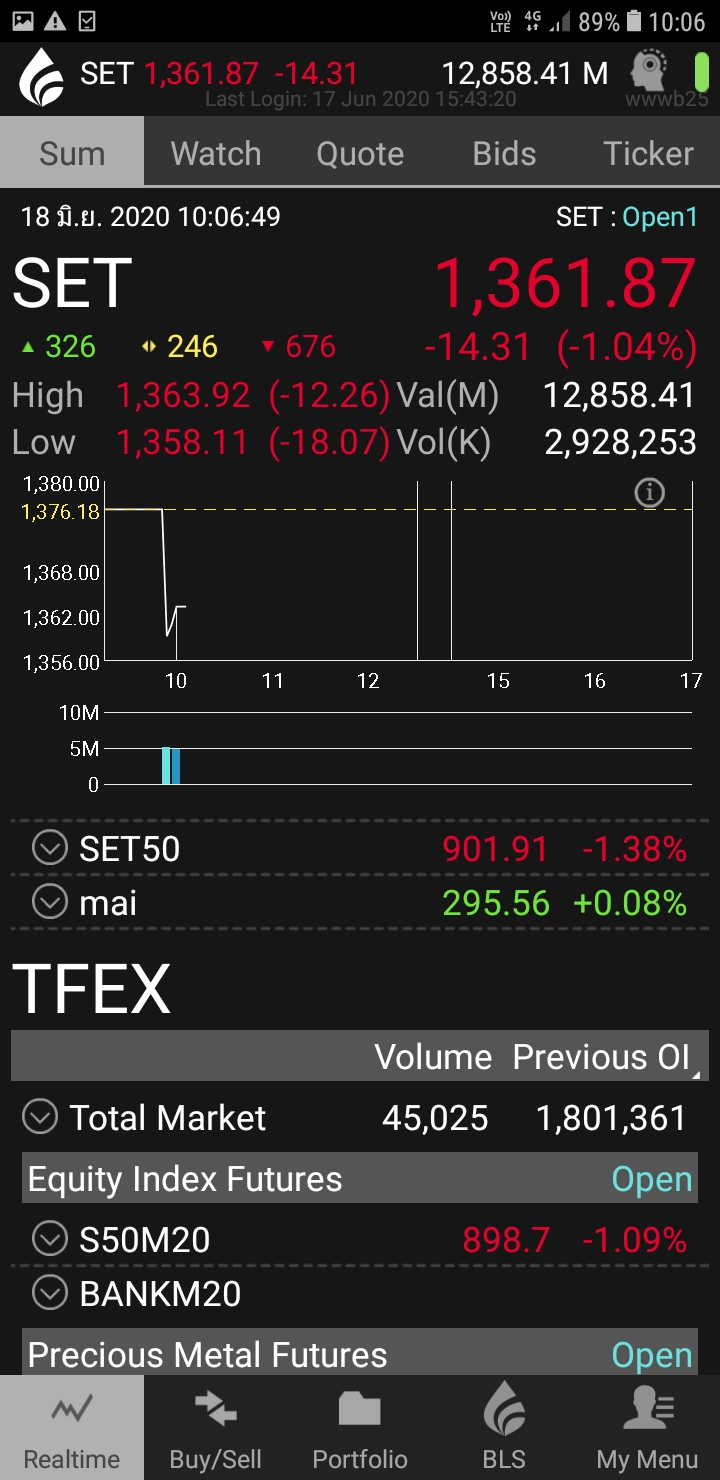Screen dimensions: 720x1480
Task: Tap the head profile icon at top
Action: pyautogui.click(x=650, y=71)
